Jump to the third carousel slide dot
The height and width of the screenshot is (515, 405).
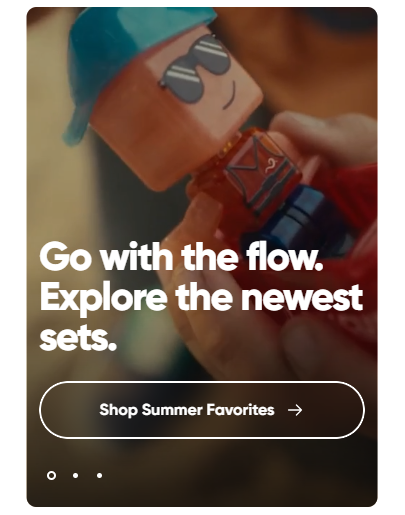click(x=99, y=475)
